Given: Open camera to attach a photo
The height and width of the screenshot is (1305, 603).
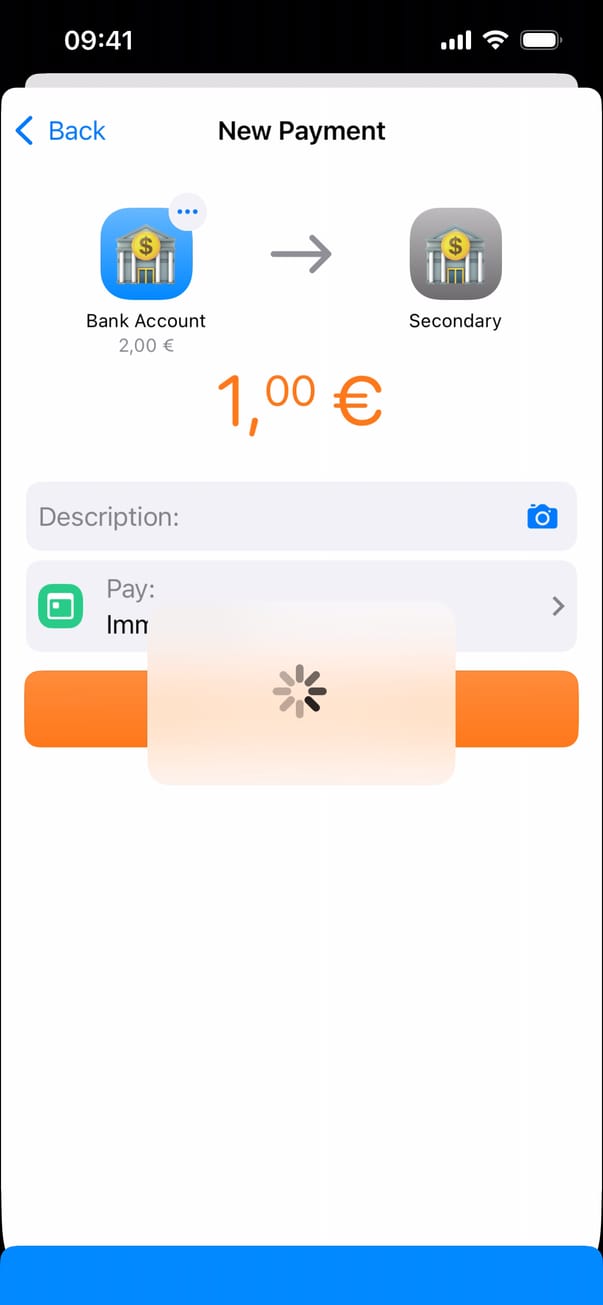Looking at the screenshot, I should pos(542,517).
